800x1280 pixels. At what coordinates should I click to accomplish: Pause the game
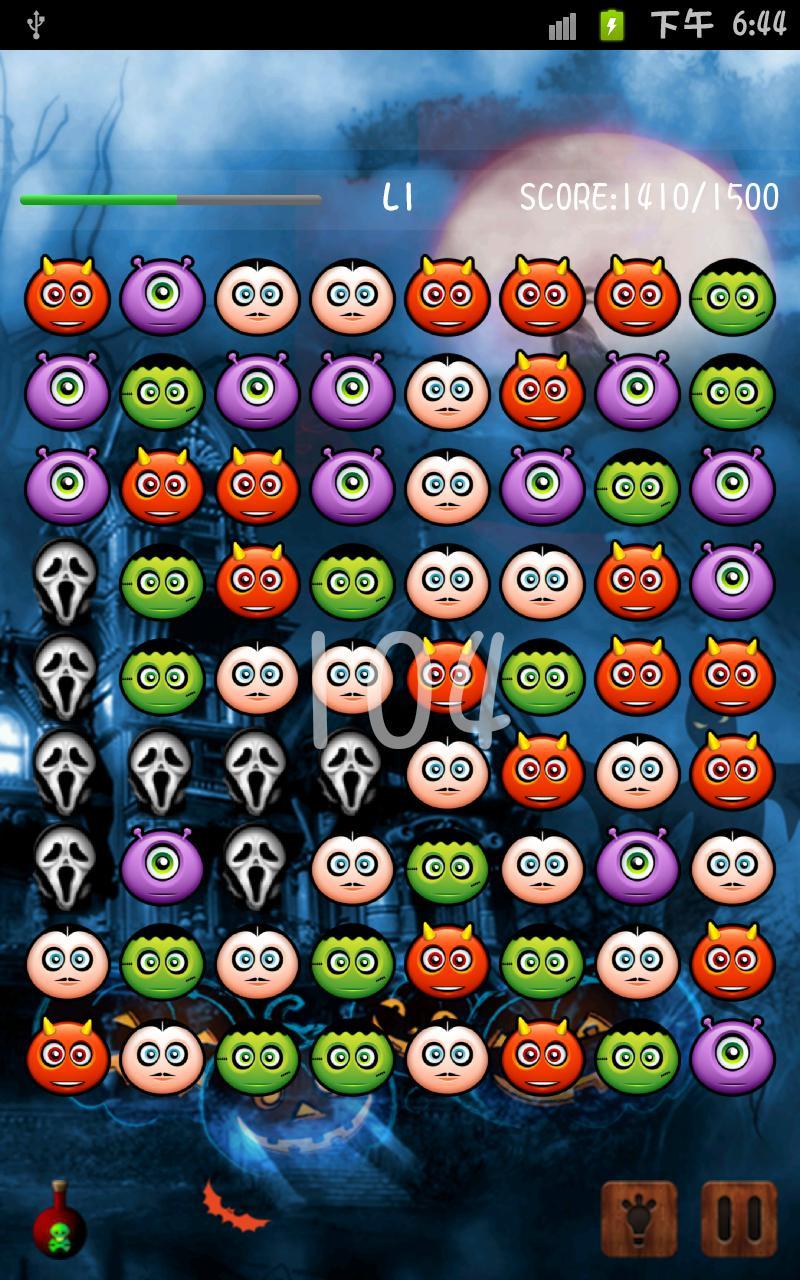click(x=739, y=1218)
